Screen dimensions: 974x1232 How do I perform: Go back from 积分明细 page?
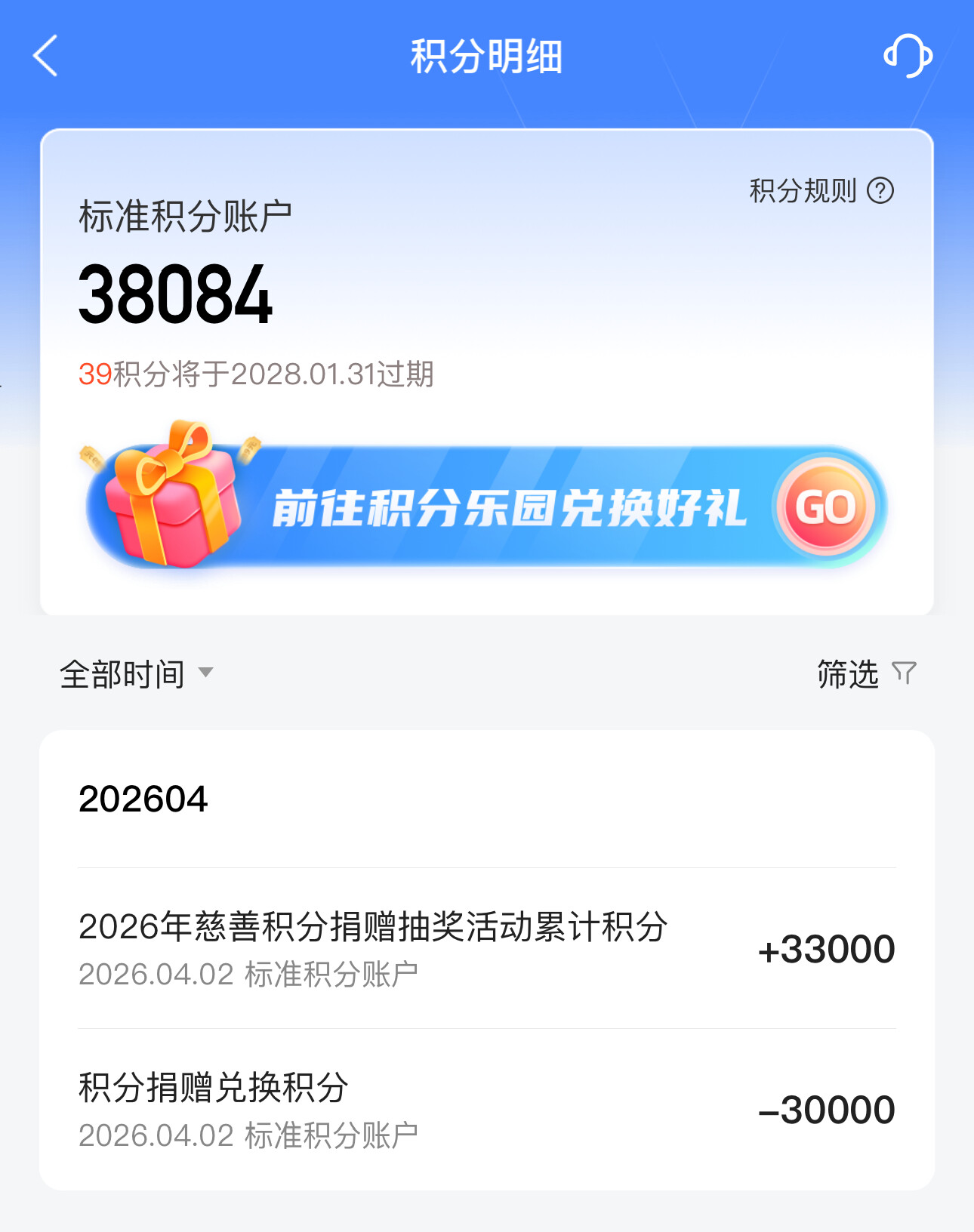[x=45, y=56]
